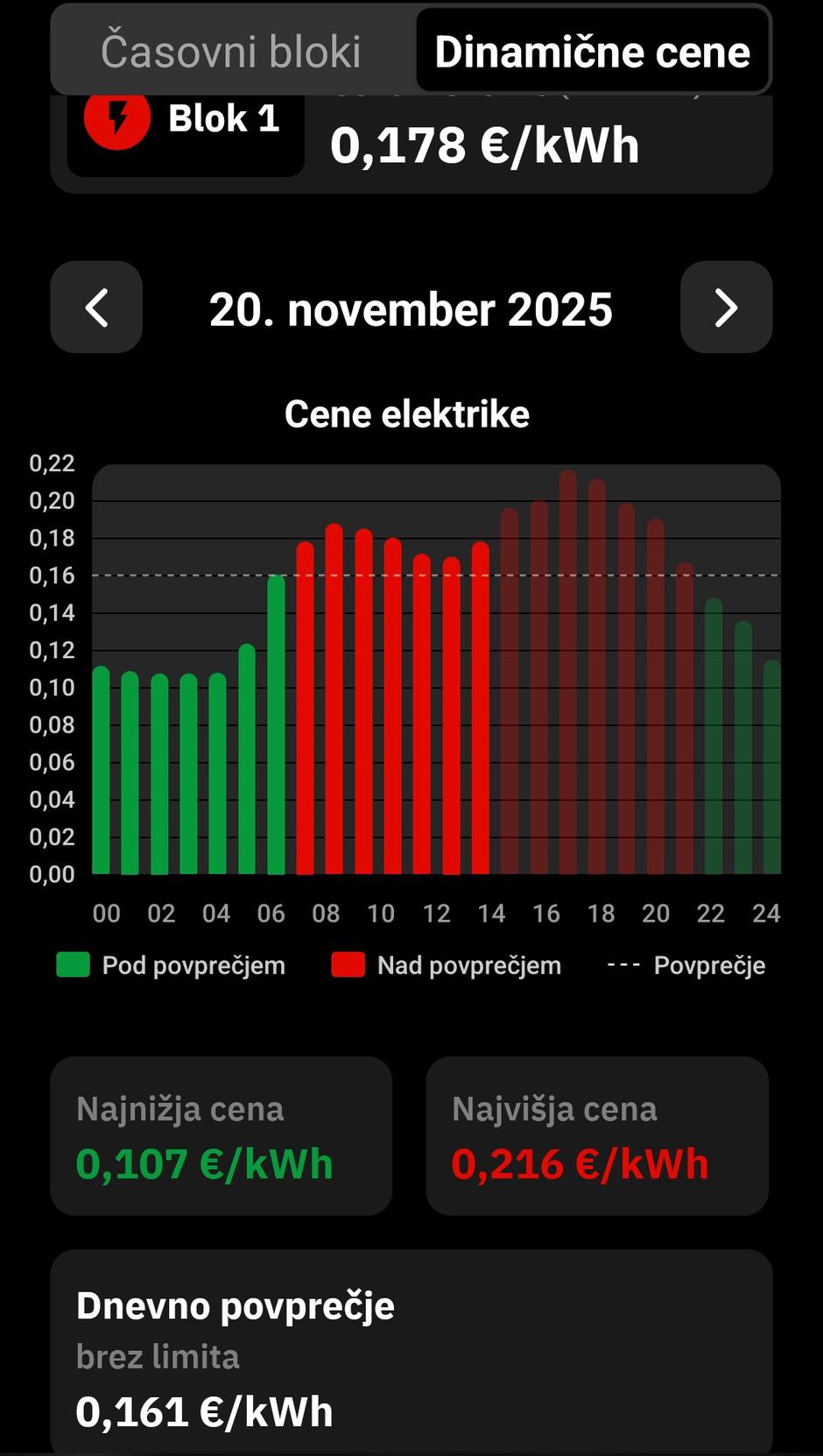This screenshot has width=823, height=1456.
Task: Select the Dinamične cene tab
Action: (592, 51)
